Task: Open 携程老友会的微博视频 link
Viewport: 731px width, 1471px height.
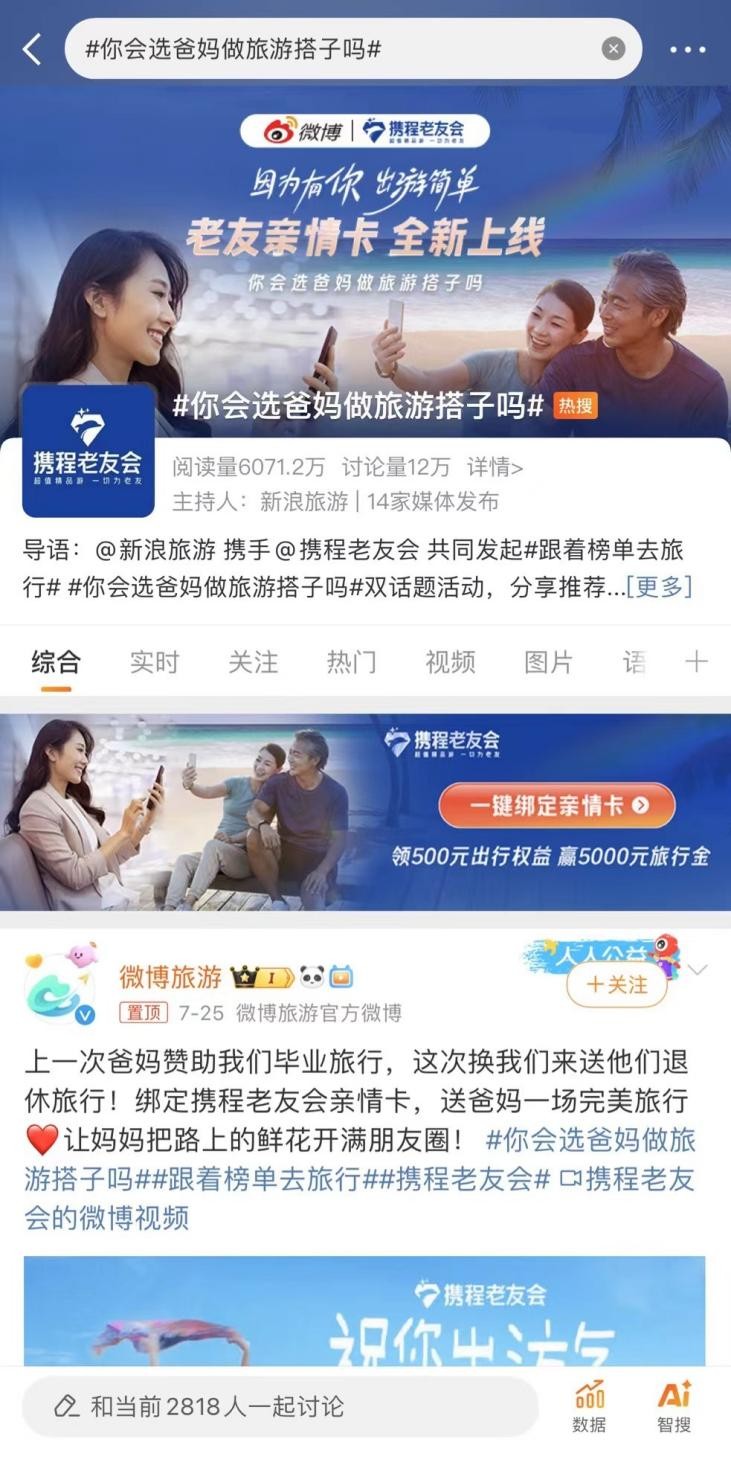Action: click(x=360, y=1197)
